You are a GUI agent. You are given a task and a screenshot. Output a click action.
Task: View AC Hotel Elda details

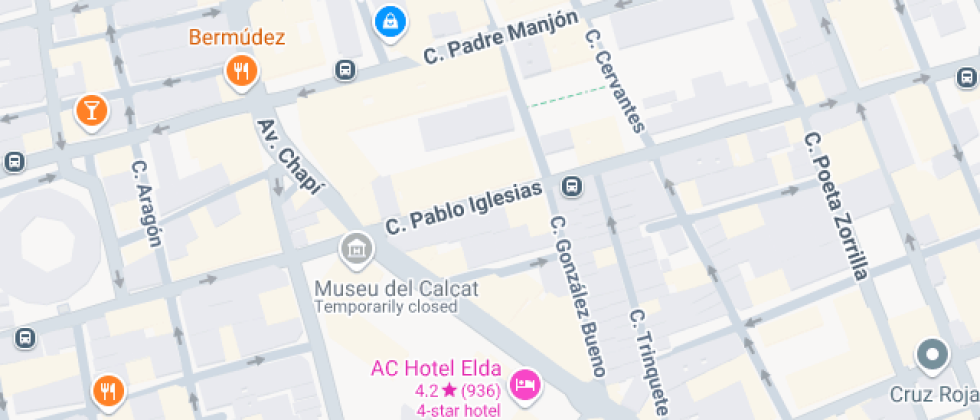tap(525, 382)
